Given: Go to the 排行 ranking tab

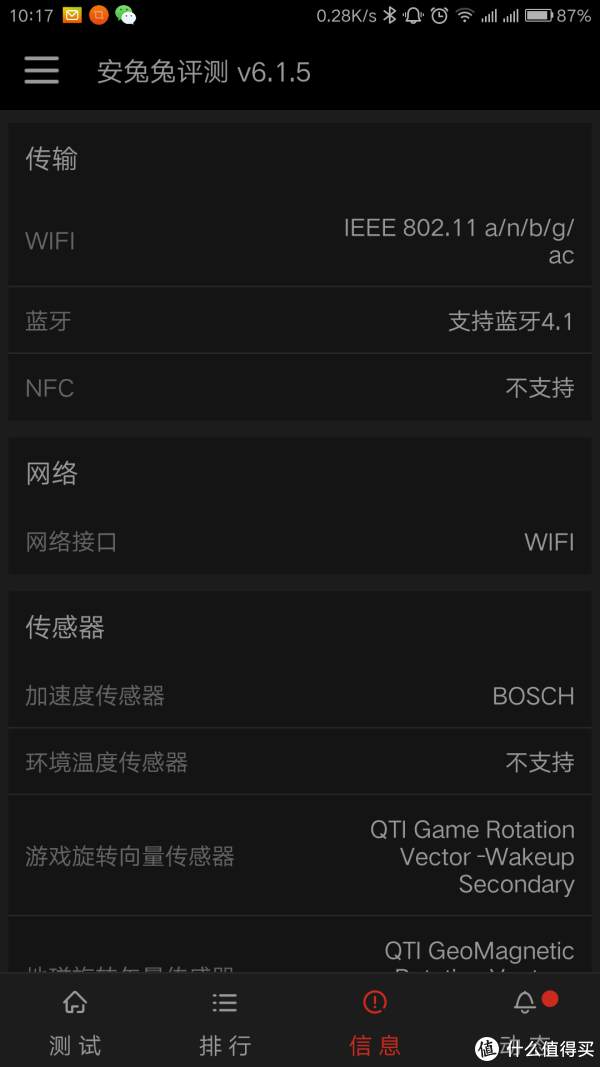Looking at the screenshot, I should (225, 1022).
